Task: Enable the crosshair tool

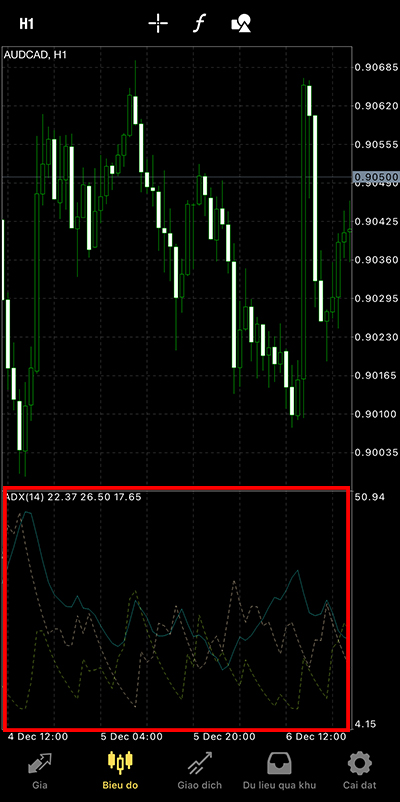Action: pyautogui.click(x=158, y=24)
